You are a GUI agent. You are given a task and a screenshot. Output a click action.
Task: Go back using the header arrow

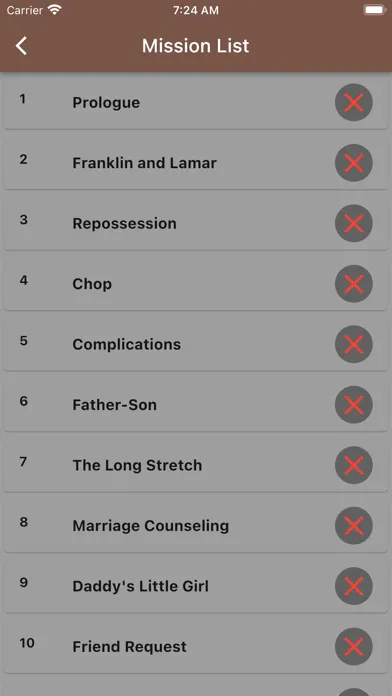[x=21, y=46]
